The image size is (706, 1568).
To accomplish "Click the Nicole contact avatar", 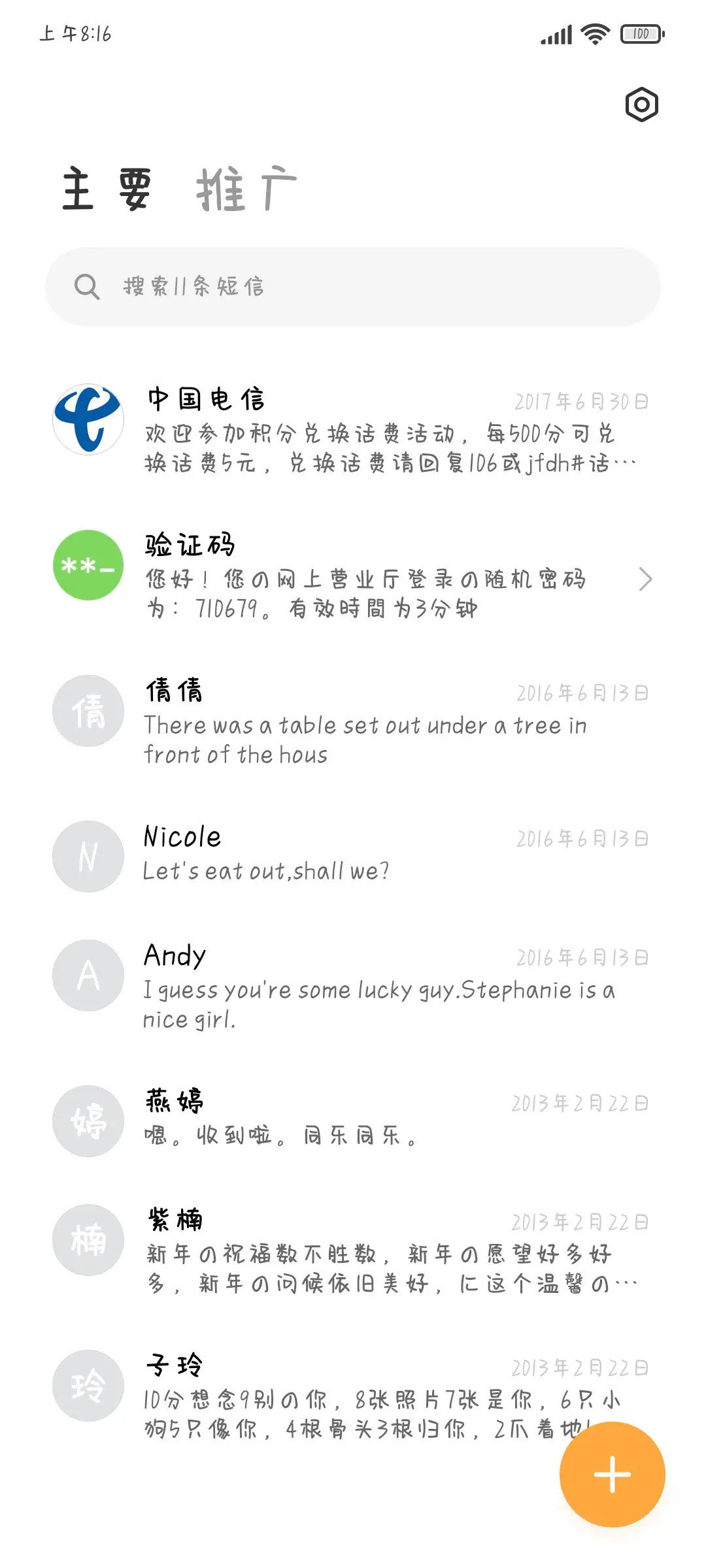I will pyautogui.click(x=88, y=857).
